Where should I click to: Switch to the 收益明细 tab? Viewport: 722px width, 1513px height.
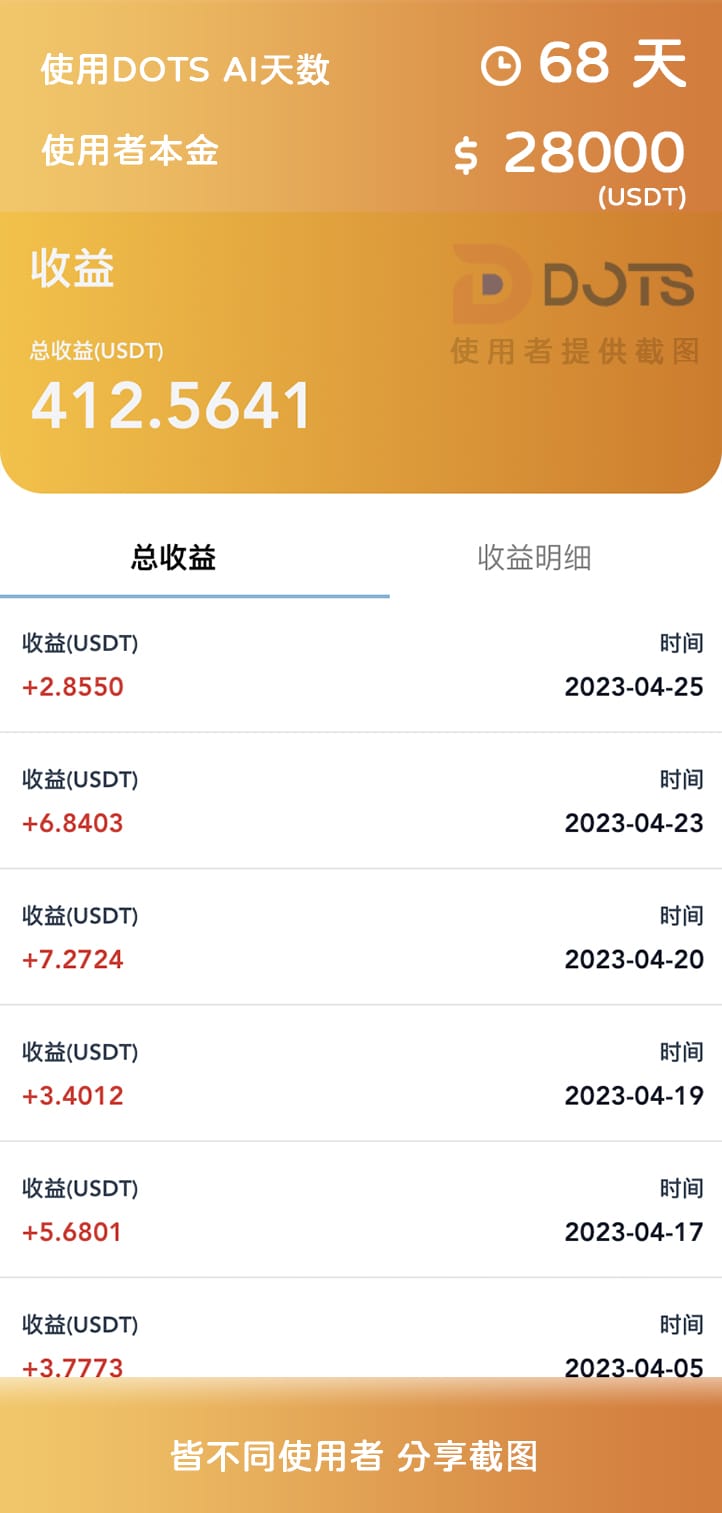point(534,558)
